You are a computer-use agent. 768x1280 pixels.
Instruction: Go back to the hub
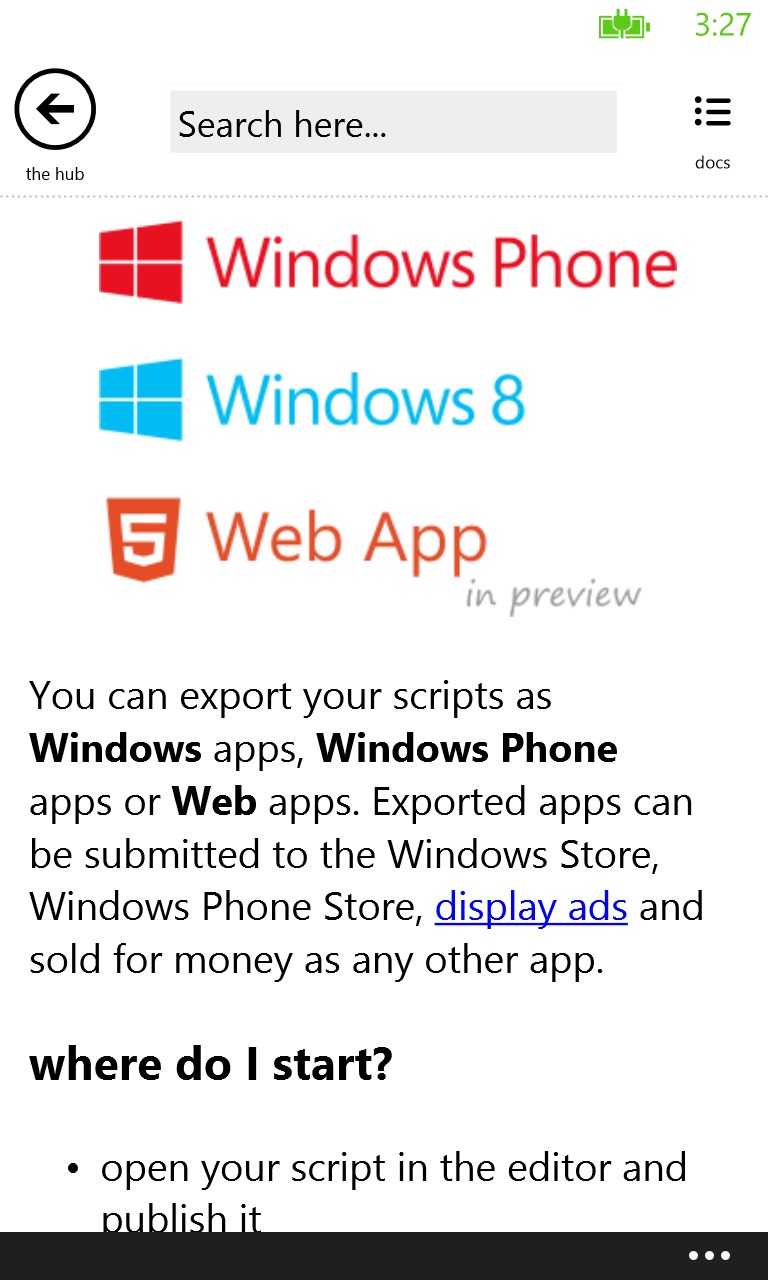(55, 110)
